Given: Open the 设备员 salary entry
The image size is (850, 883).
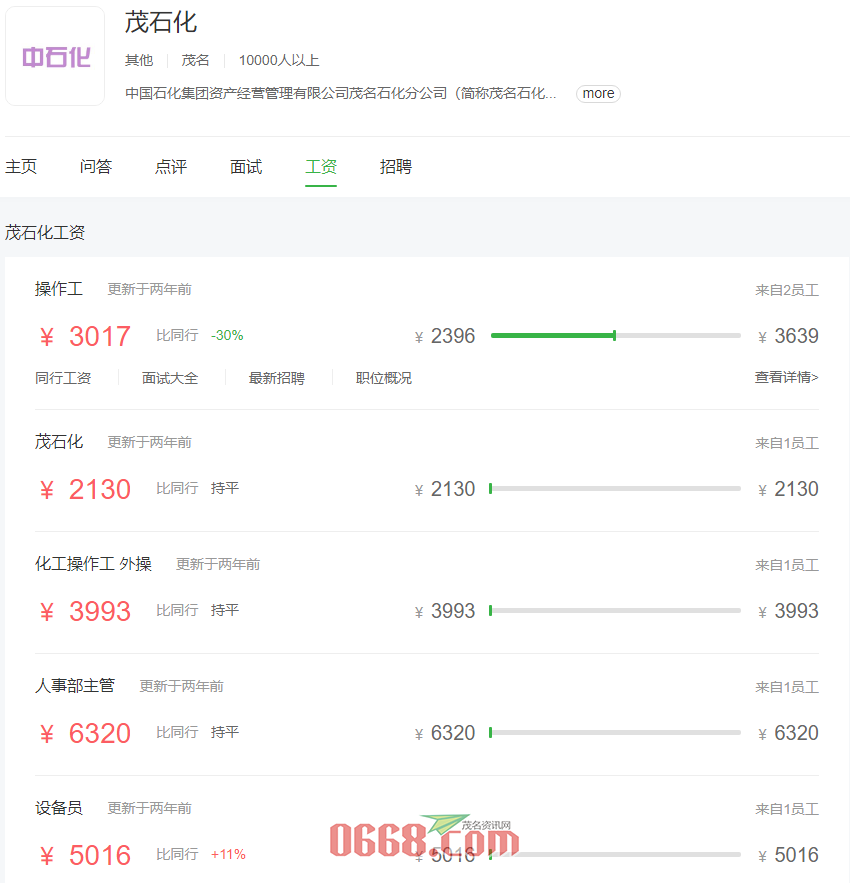Looking at the screenshot, I should click(x=59, y=808).
